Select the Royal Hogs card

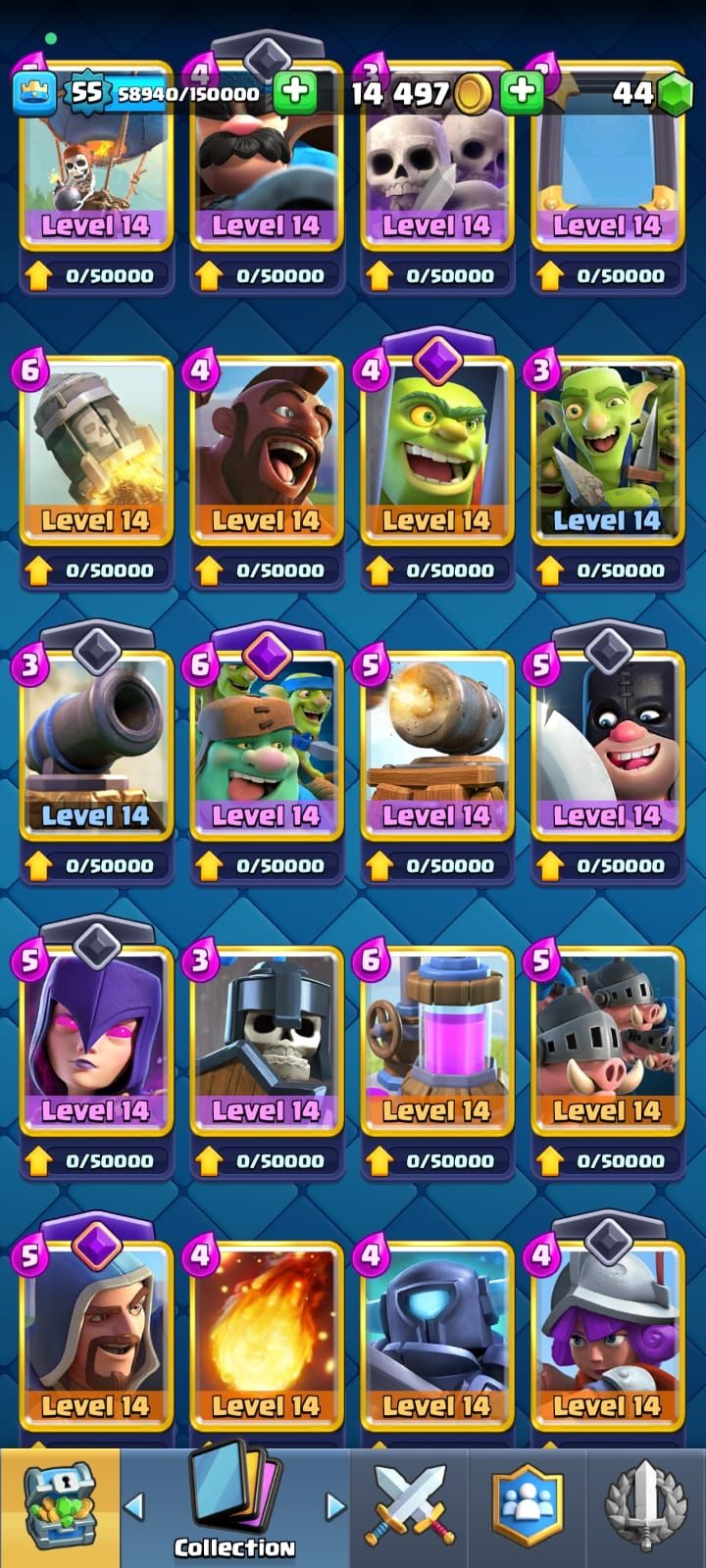tap(606, 1039)
